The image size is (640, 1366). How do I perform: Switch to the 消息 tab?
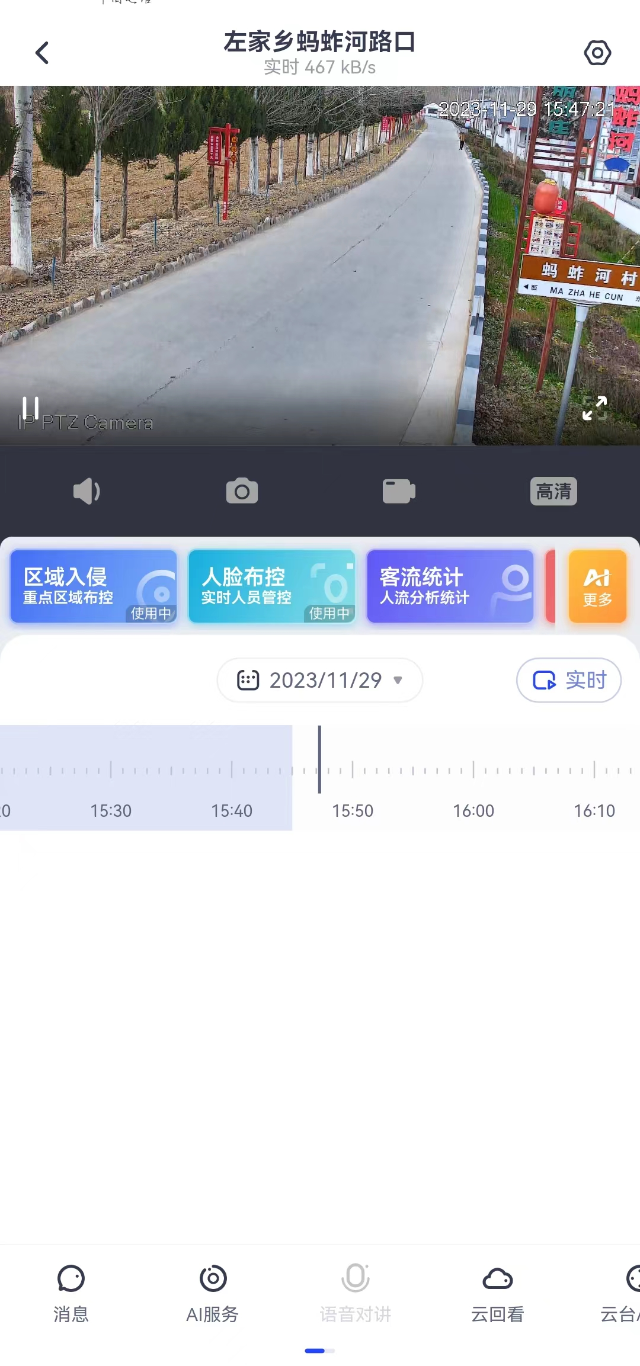point(71,1293)
